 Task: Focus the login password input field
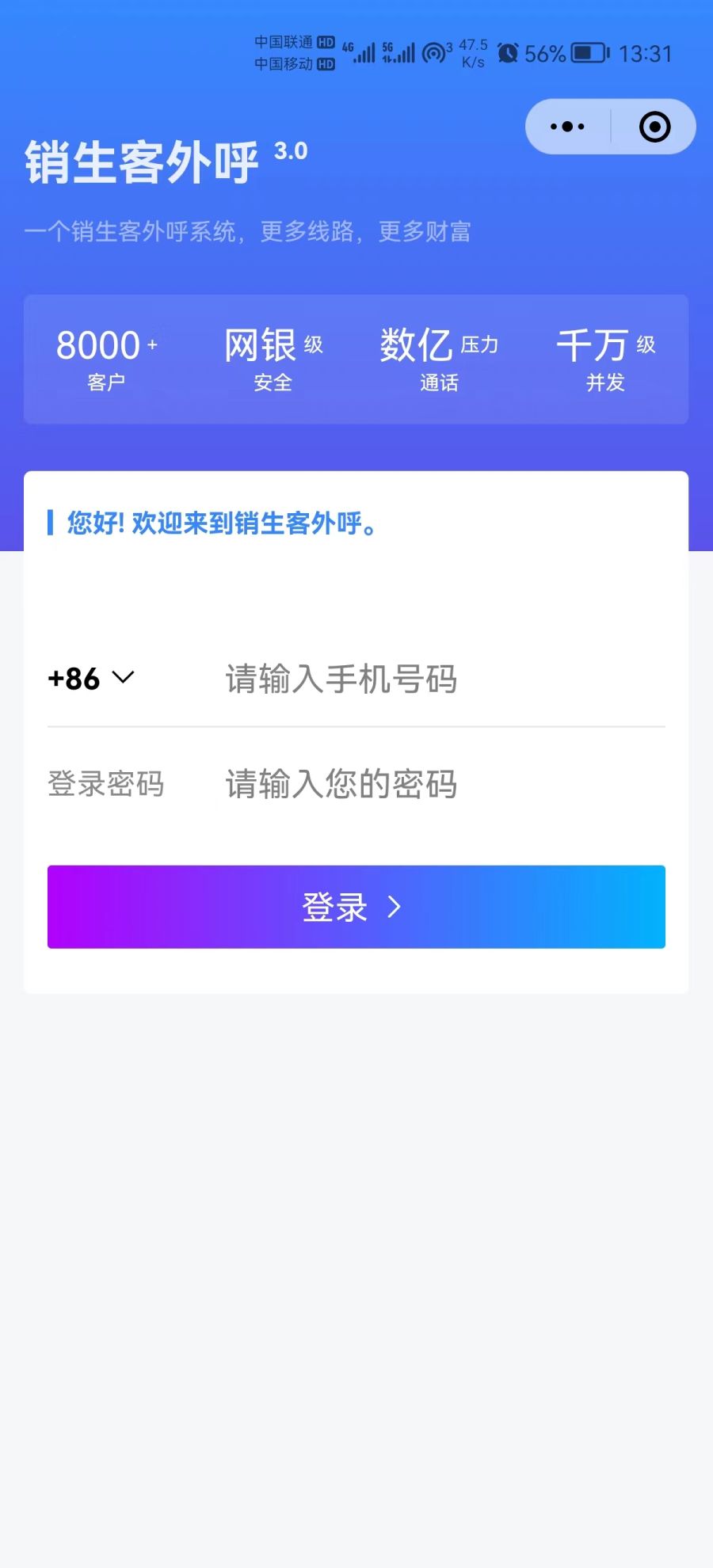(x=440, y=785)
